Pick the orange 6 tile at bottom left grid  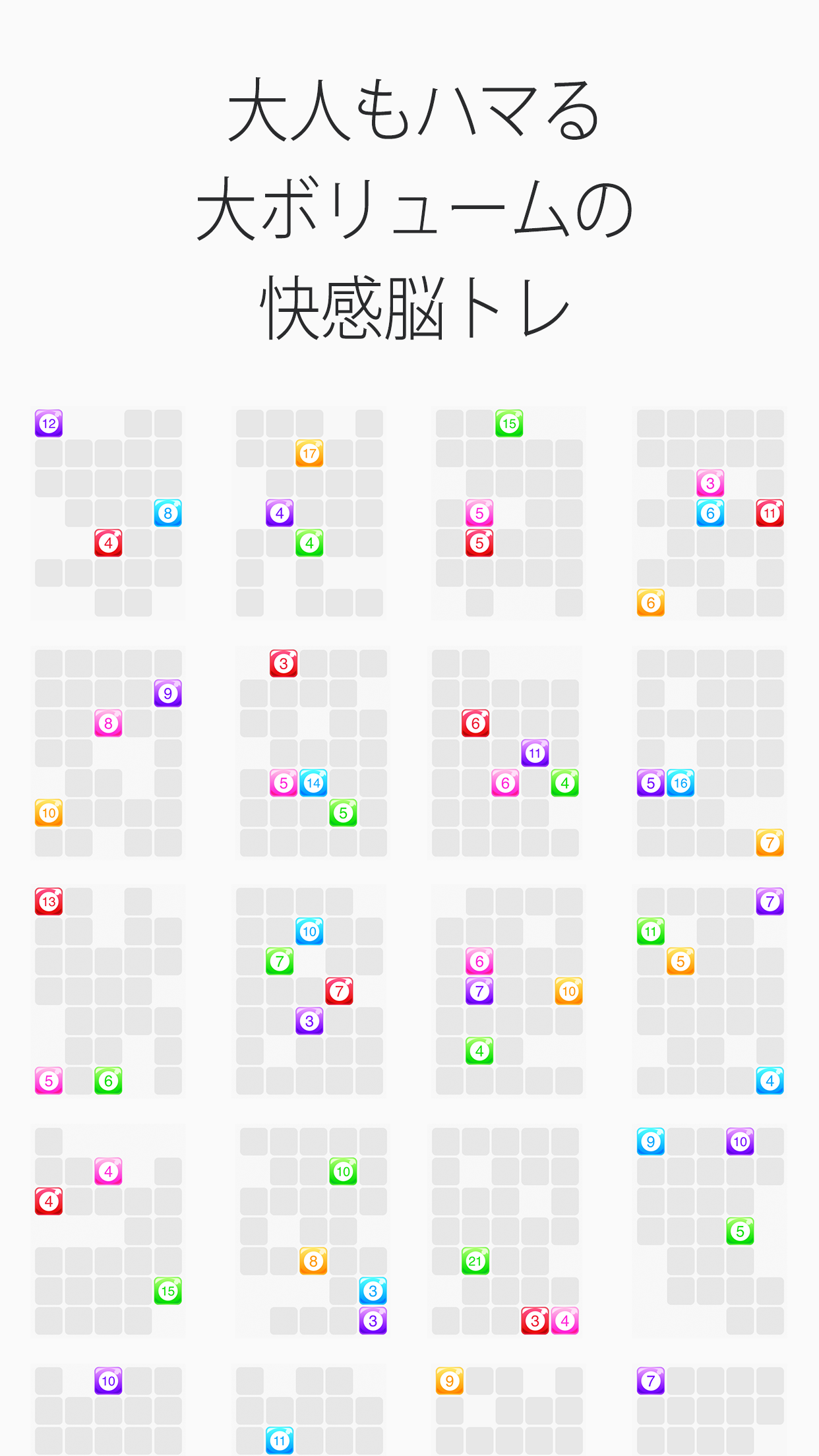[650, 602]
